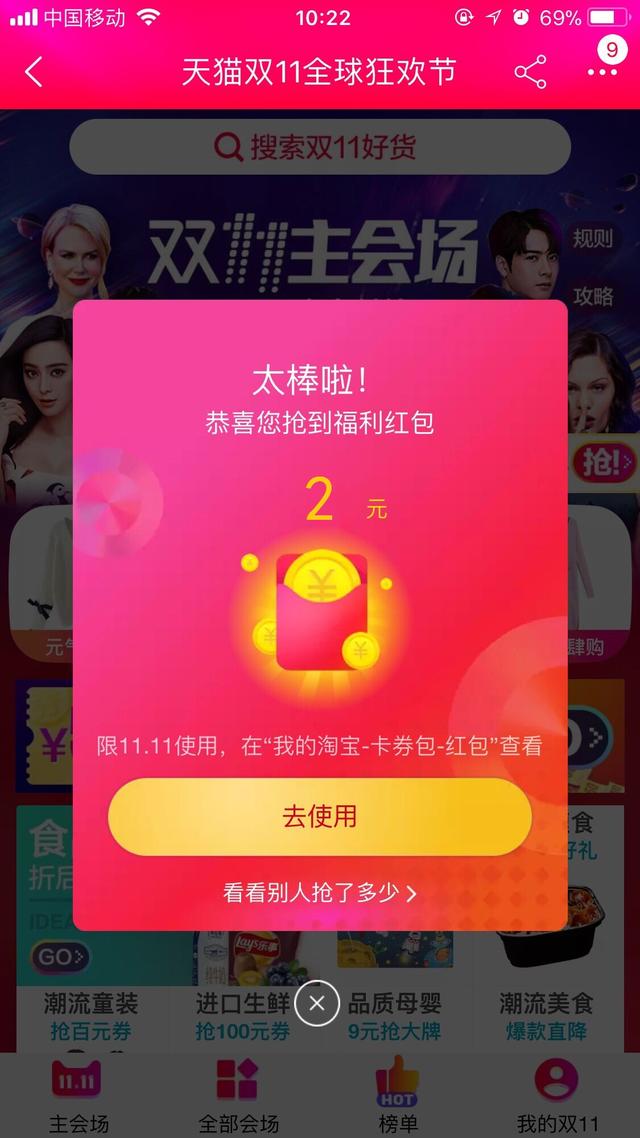This screenshot has width=640, height=1138.
Task: Close the red packet popup
Action: [317, 1003]
